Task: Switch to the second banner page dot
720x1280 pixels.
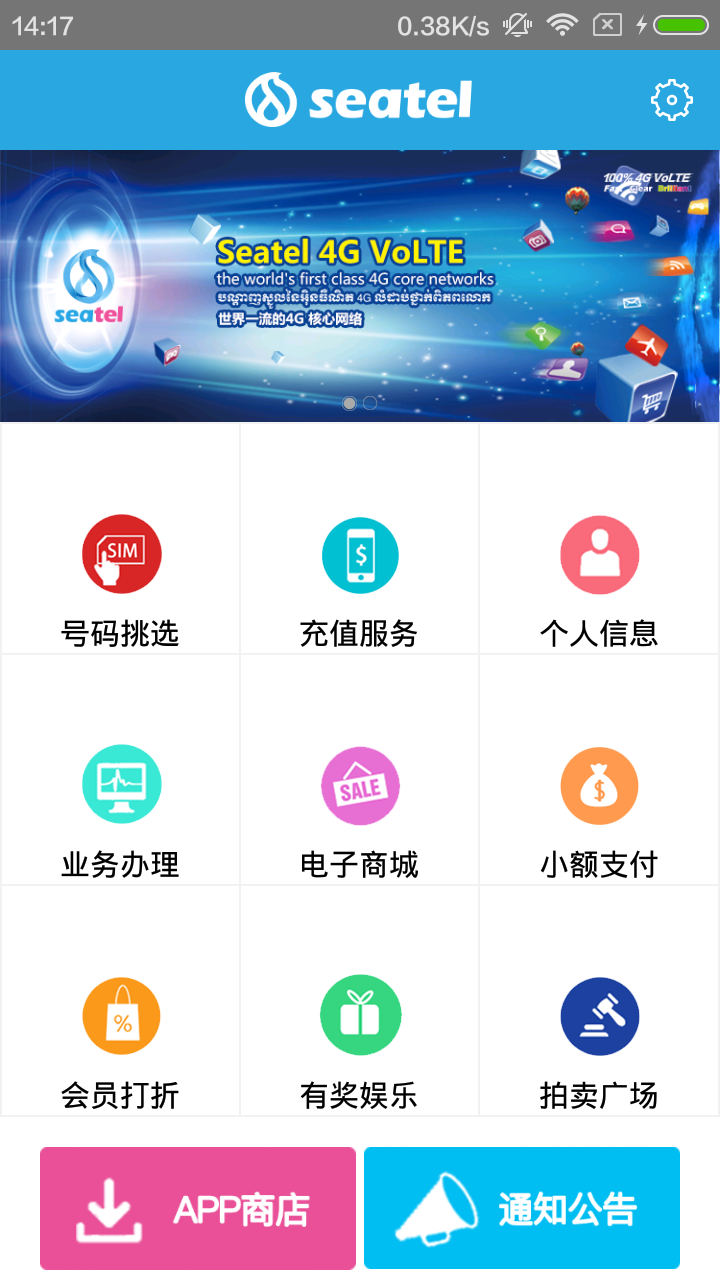Action: (x=370, y=403)
